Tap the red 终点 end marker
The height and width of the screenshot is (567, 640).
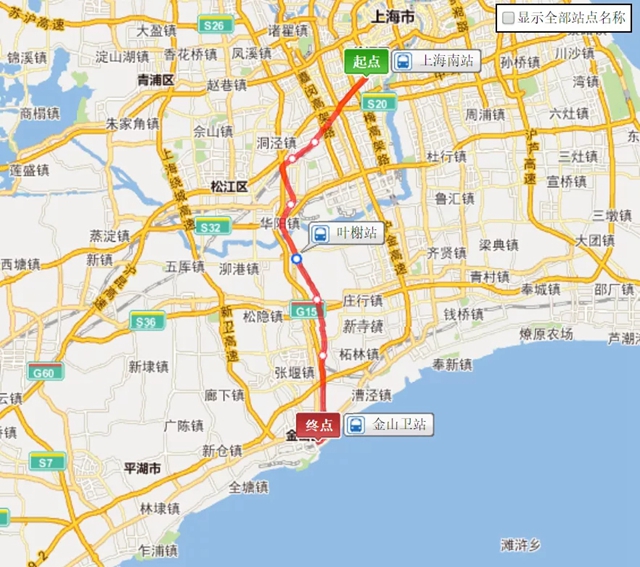tap(318, 425)
